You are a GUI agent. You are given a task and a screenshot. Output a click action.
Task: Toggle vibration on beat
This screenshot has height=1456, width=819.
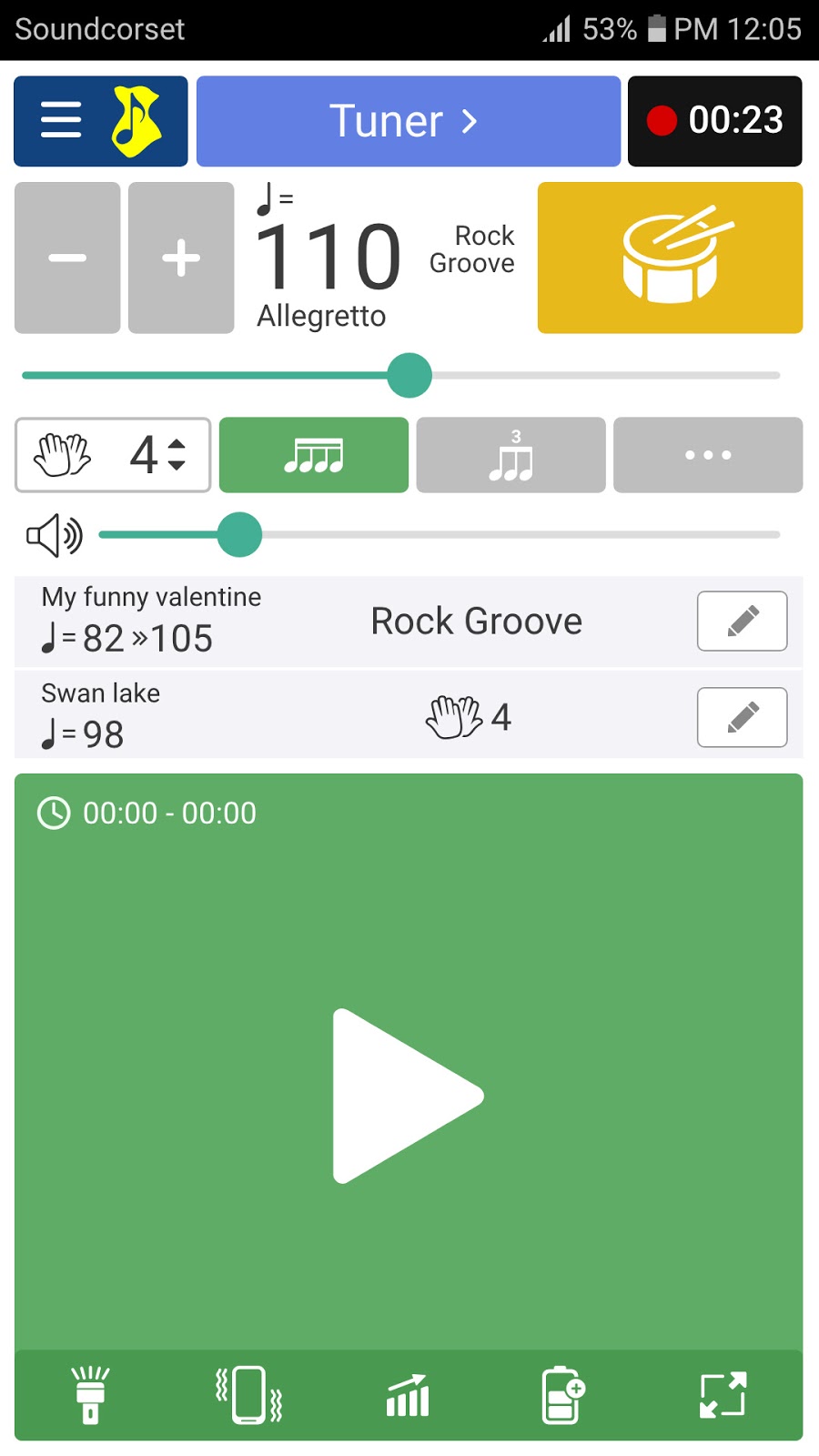point(248,1395)
